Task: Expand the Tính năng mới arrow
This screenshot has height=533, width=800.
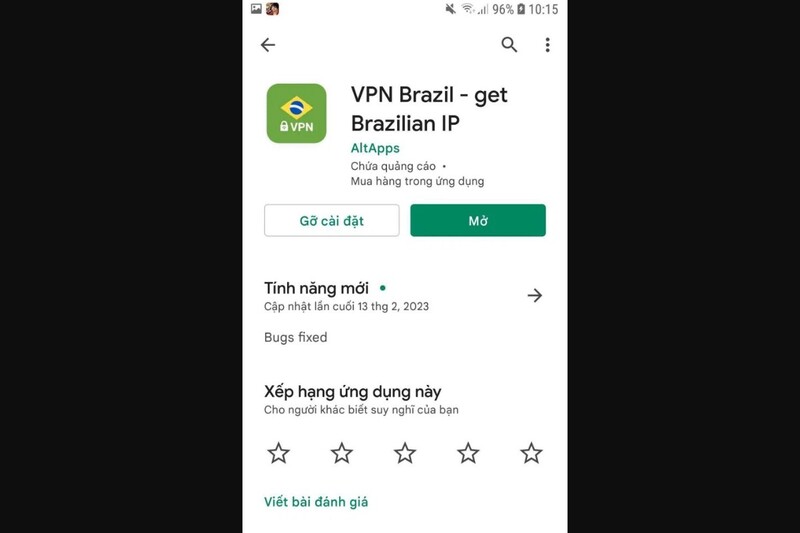Action: [535, 295]
